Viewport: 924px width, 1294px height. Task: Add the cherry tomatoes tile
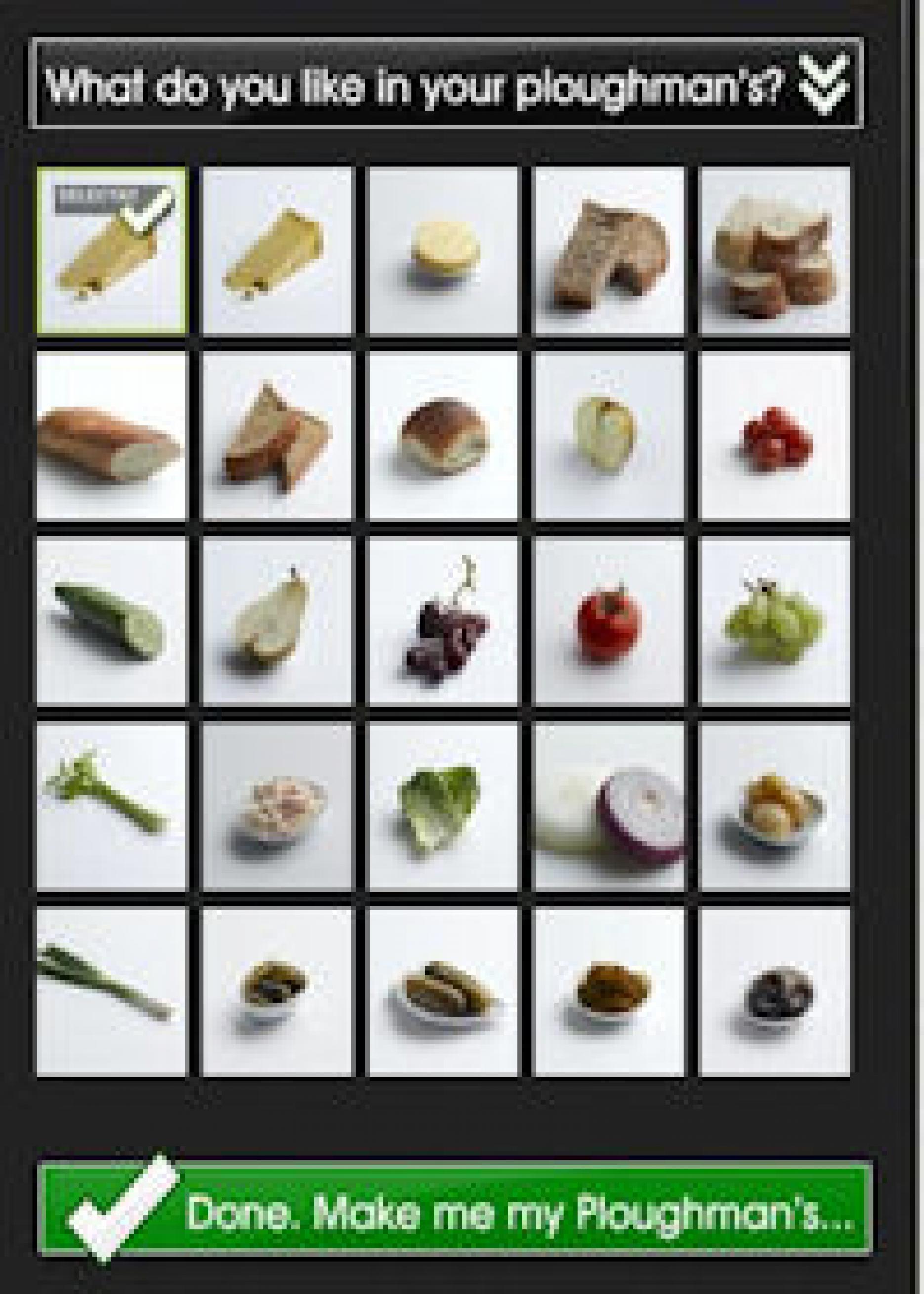774,435
